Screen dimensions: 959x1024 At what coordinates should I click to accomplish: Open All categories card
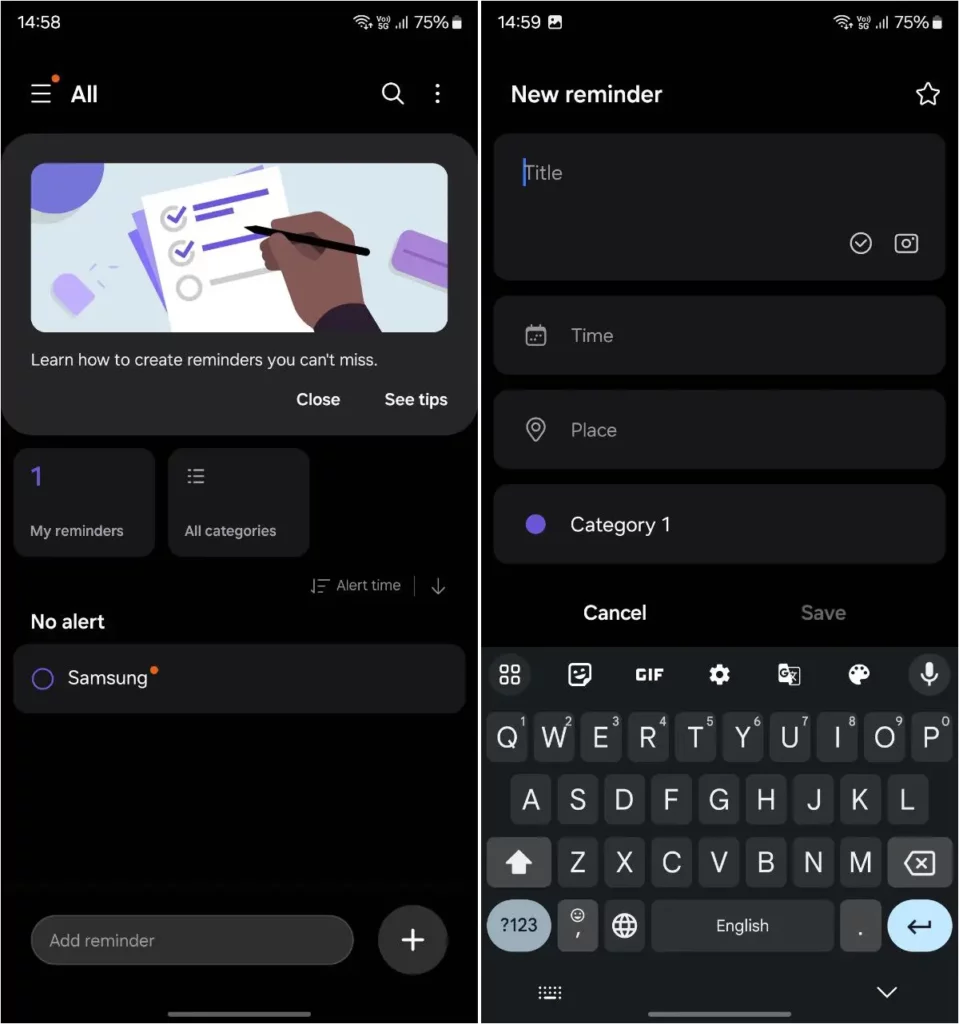tap(238, 502)
